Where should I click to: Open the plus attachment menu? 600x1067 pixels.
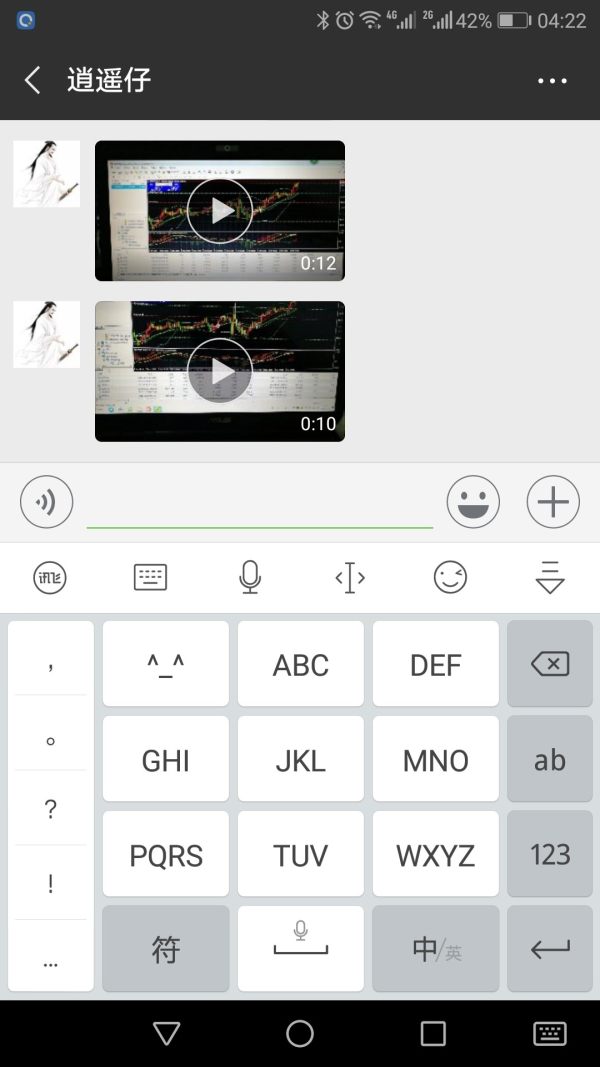click(553, 502)
